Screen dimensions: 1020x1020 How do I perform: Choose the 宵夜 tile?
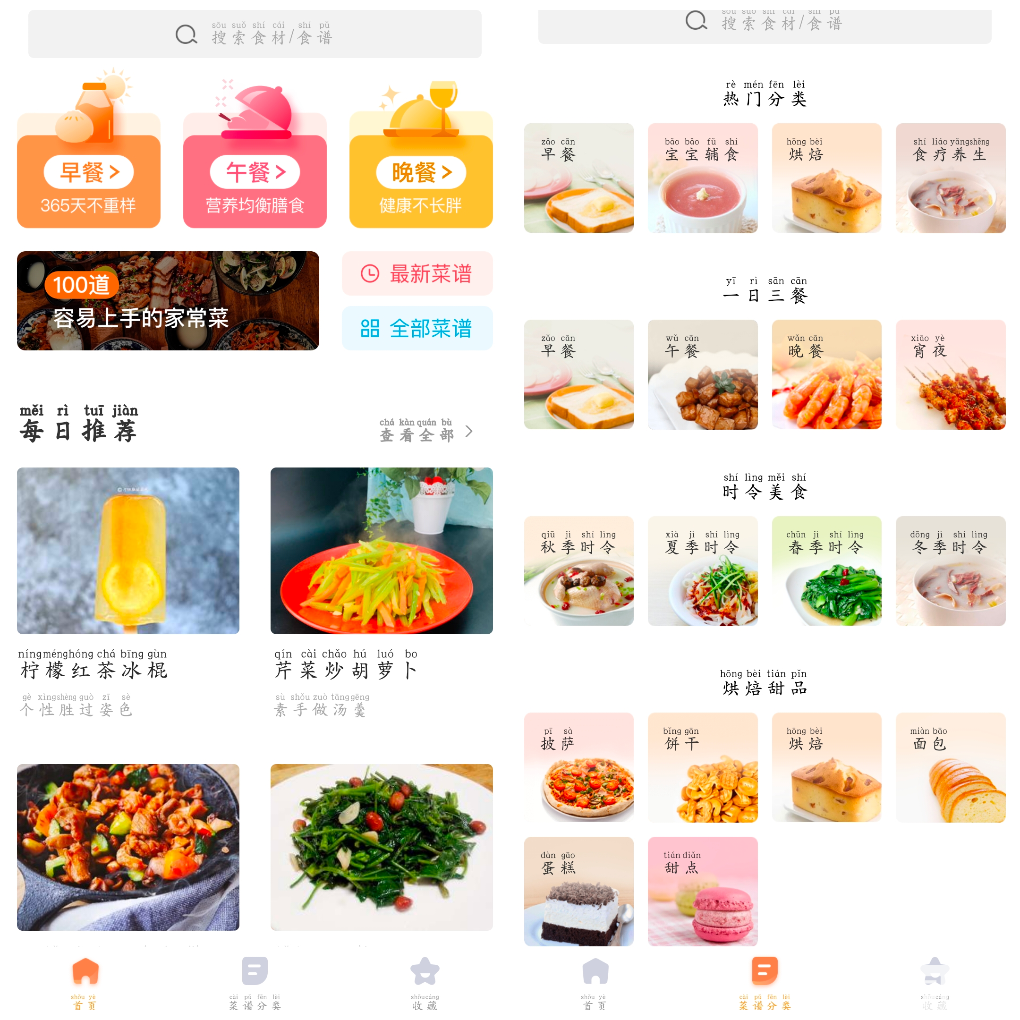[950, 374]
